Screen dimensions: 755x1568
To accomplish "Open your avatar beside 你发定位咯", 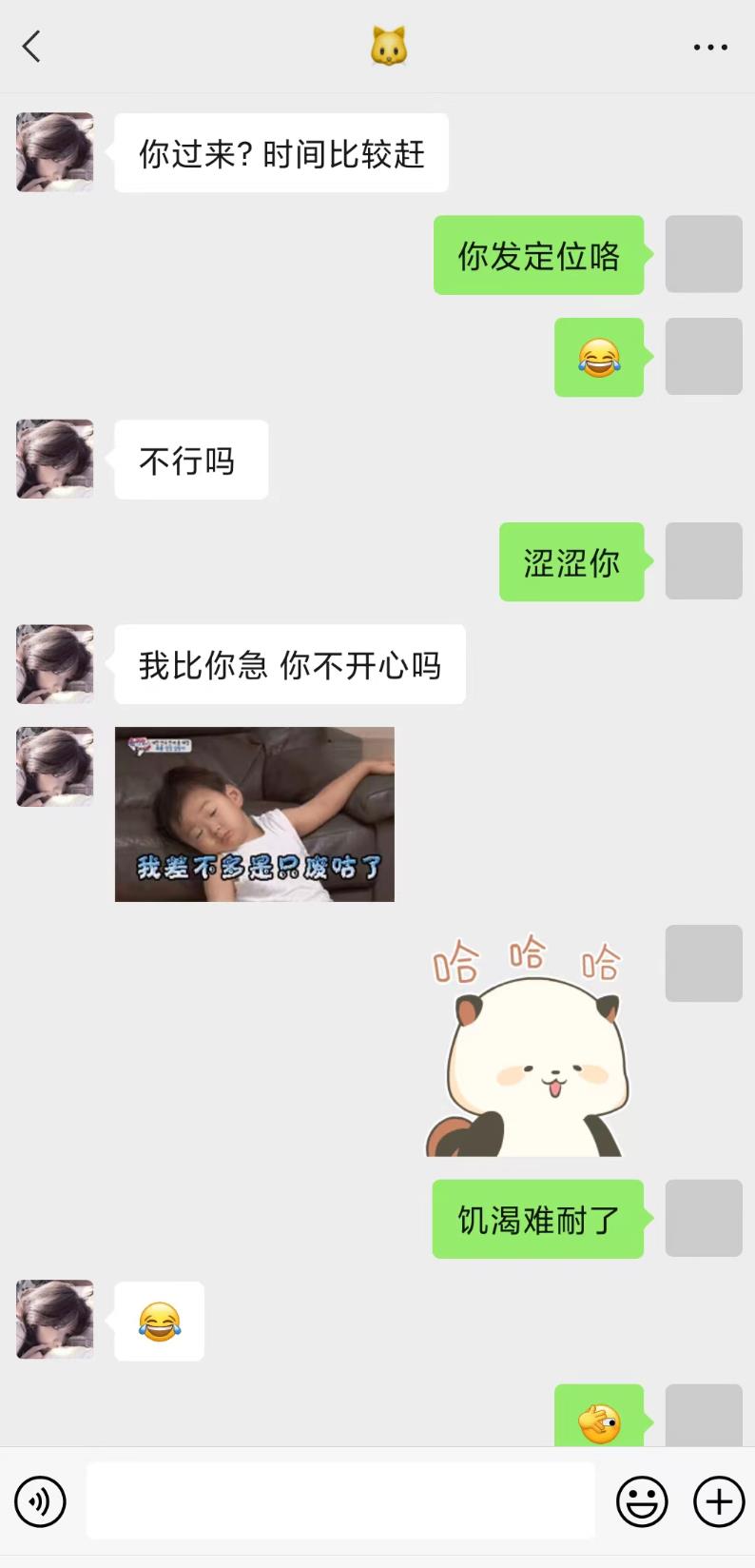I will [x=704, y=254].
